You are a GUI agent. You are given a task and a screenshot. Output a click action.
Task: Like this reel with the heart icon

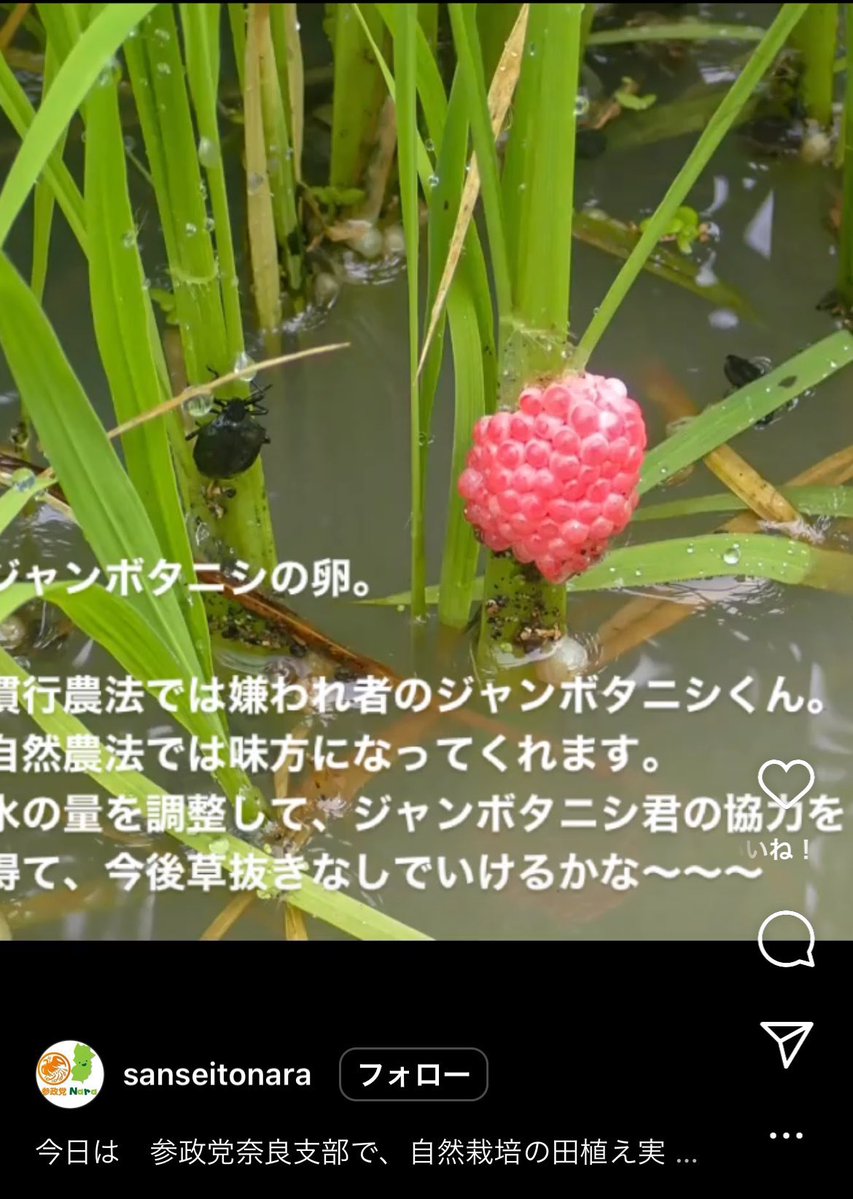786,785
